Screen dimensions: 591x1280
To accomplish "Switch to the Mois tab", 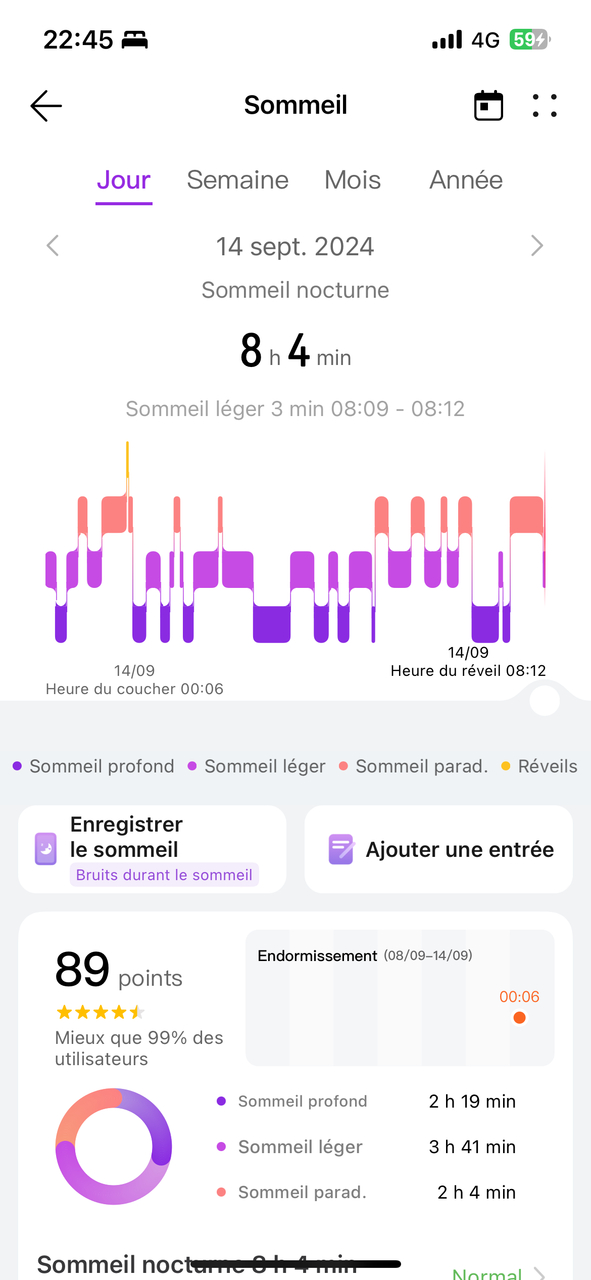I will [x=353, y=180].
